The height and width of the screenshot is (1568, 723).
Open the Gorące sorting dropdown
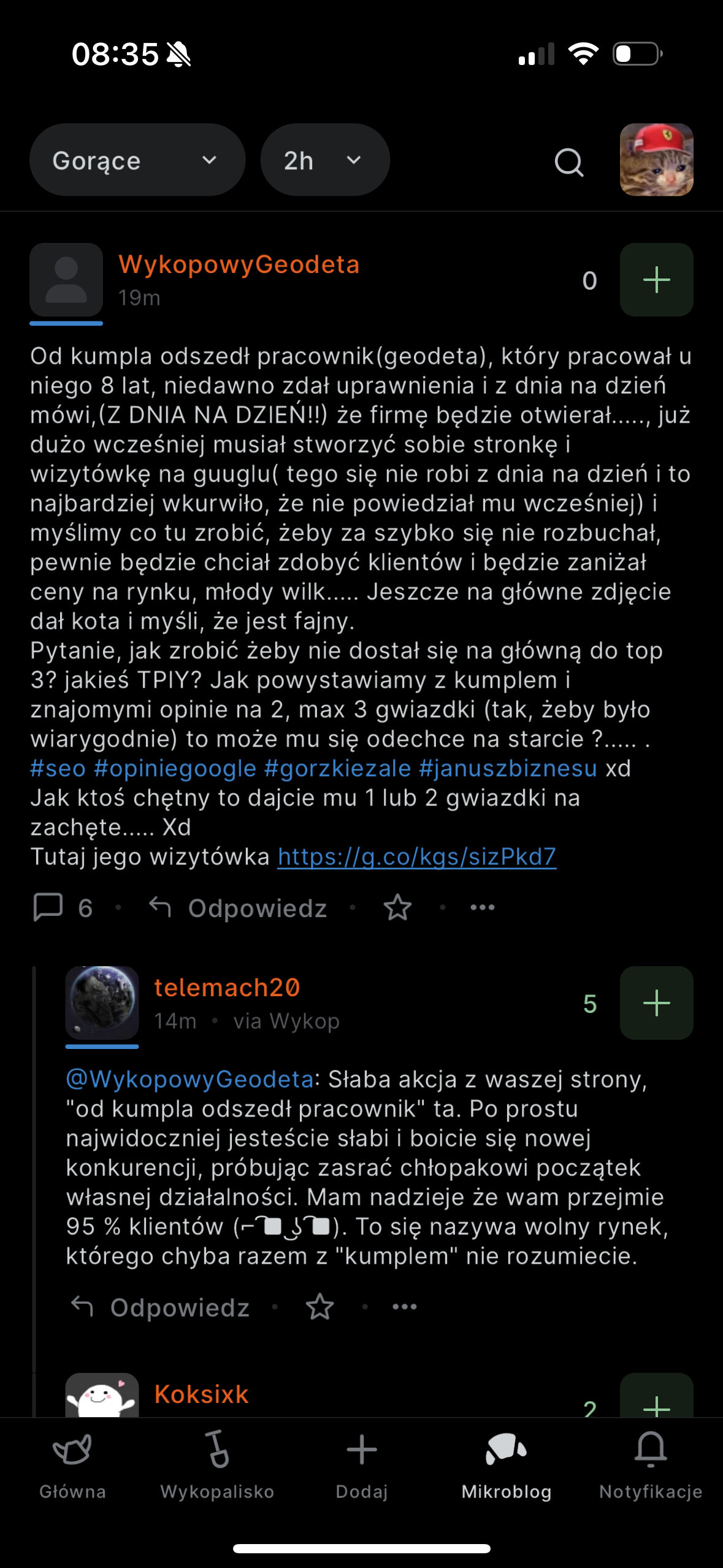point(137,160)
